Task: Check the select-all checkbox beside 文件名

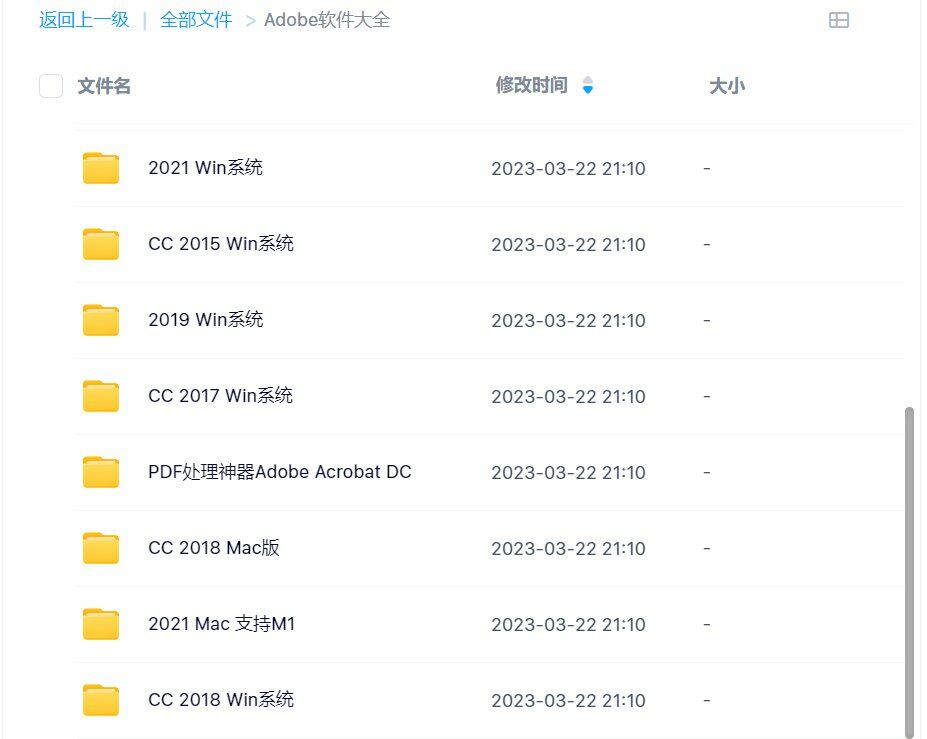Action: (x=51, y=86)
